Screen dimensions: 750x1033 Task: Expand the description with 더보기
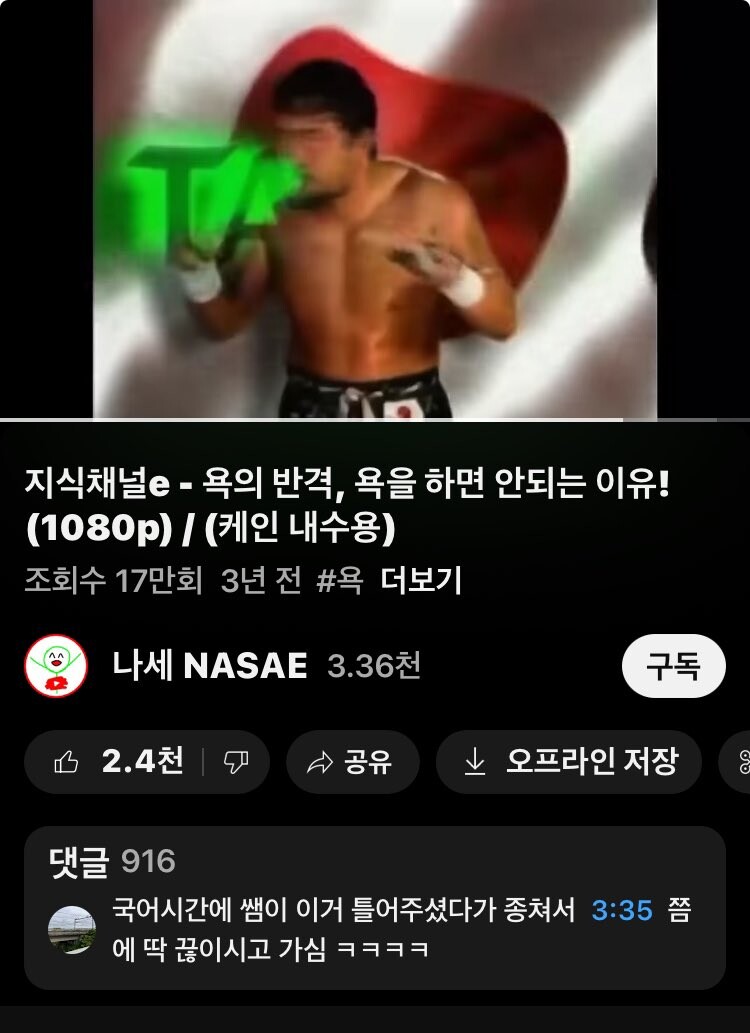pos(421,580)
